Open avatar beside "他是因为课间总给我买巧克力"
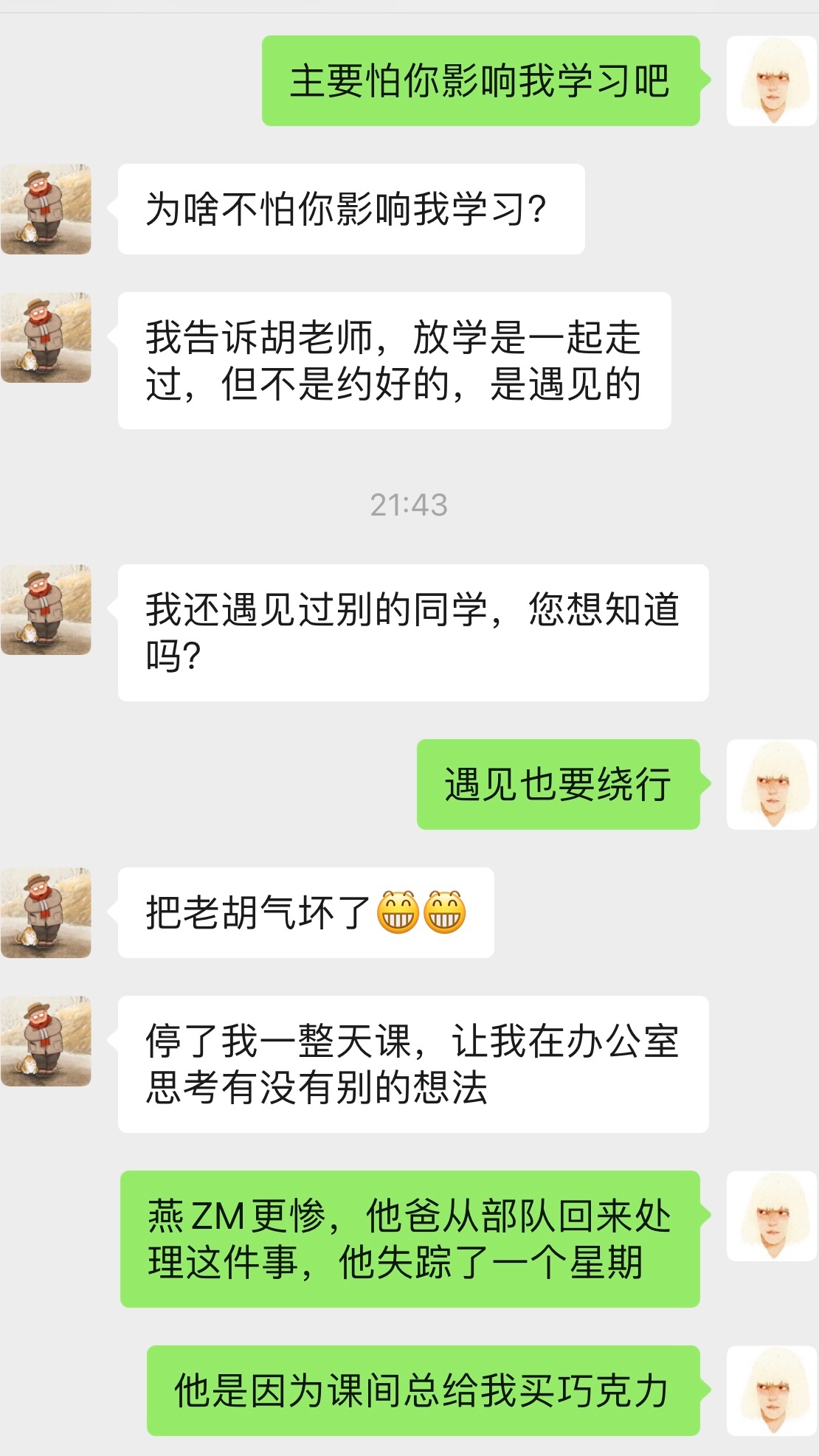819x1456 pixels. point(772,1391)
